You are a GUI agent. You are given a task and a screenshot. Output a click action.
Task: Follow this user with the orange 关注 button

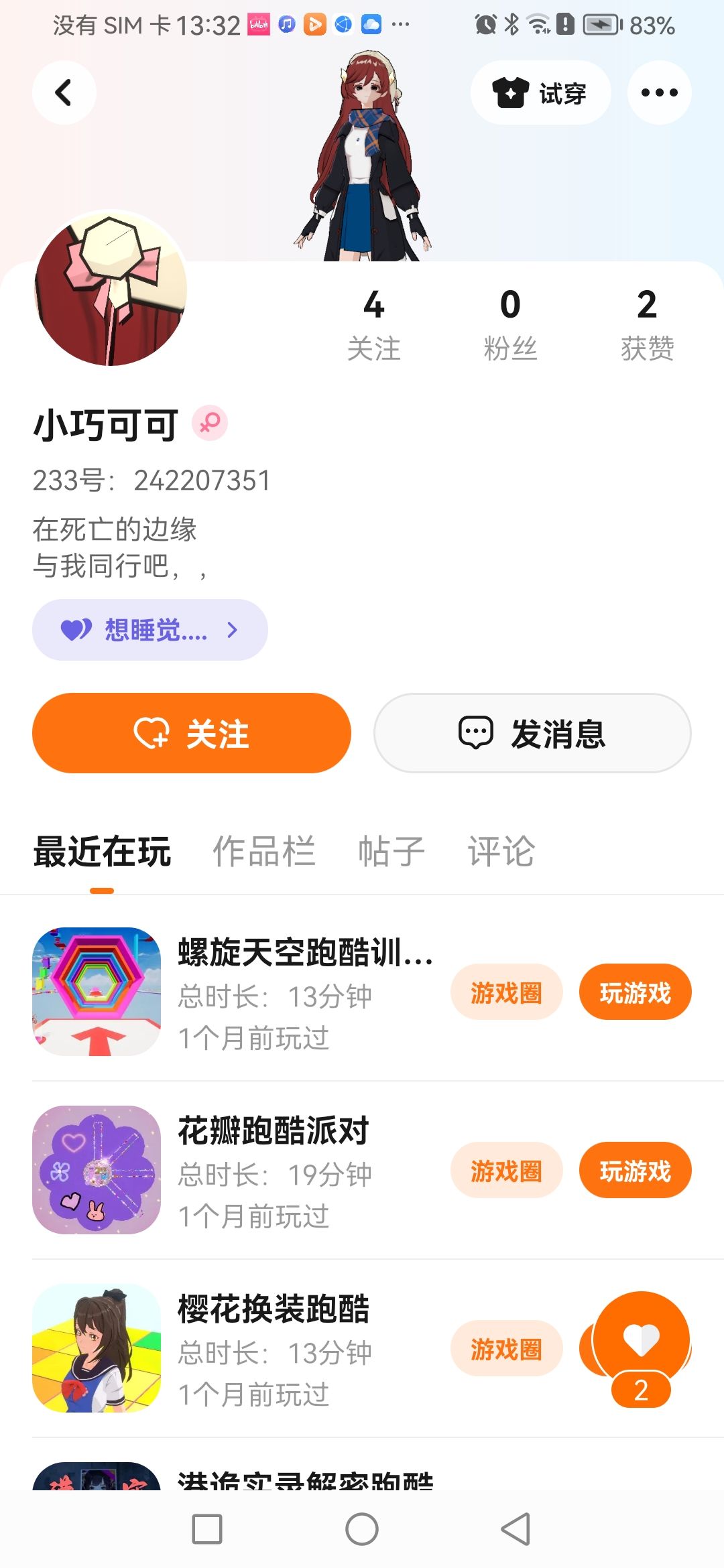pos(192,733)
